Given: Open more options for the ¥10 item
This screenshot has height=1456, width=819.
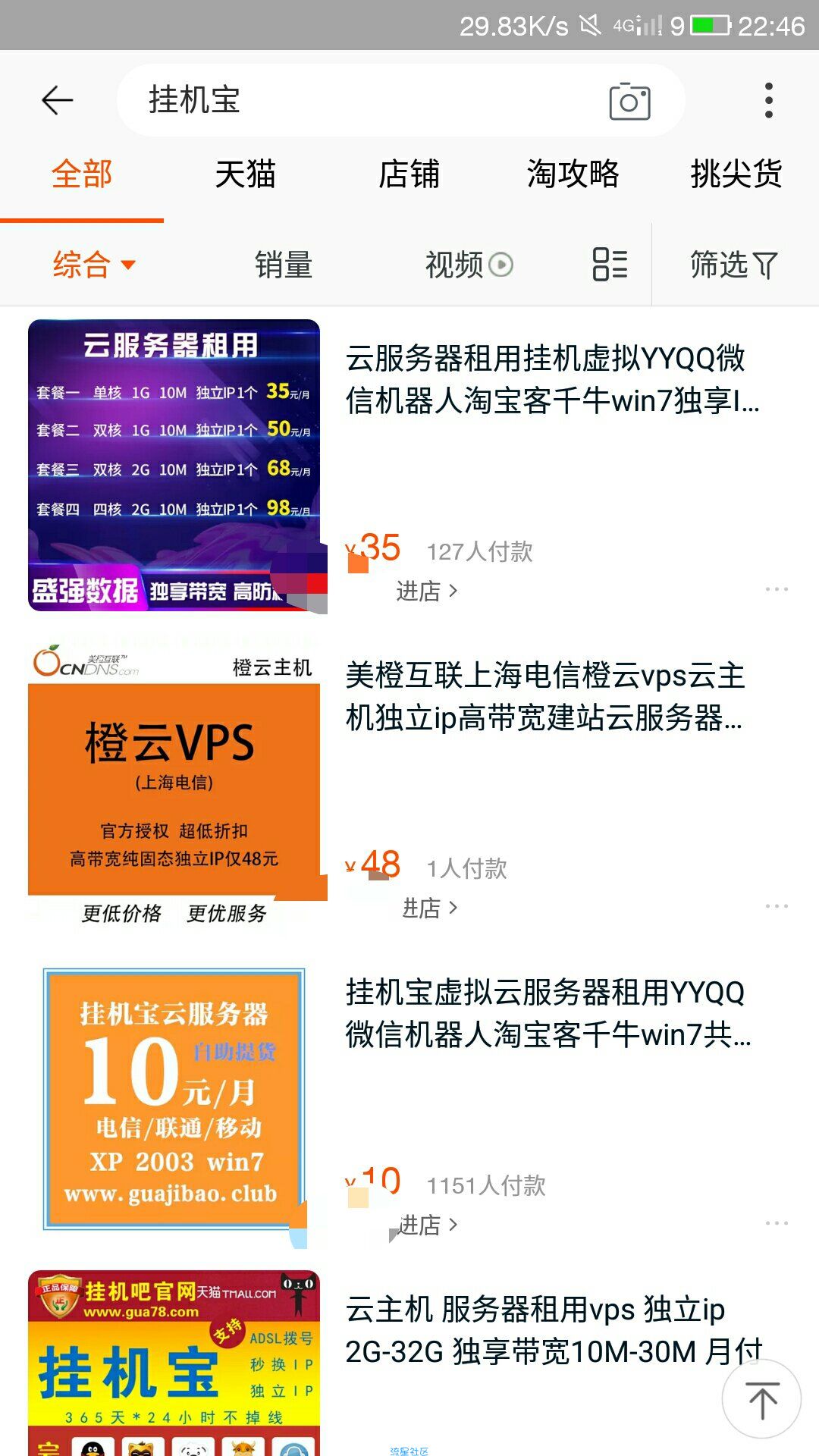Looking at the screenshot, I should click(x=777, y=1223).
